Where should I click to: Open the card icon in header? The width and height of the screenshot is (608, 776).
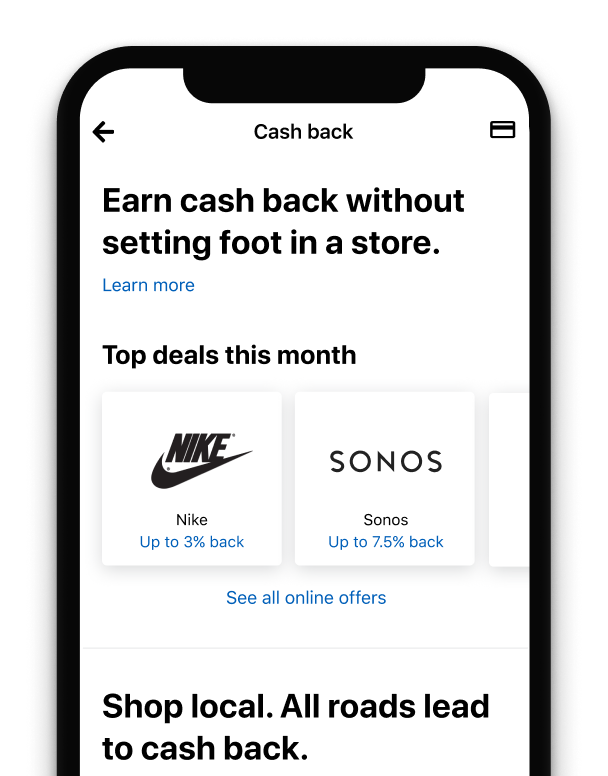[502, 130]
